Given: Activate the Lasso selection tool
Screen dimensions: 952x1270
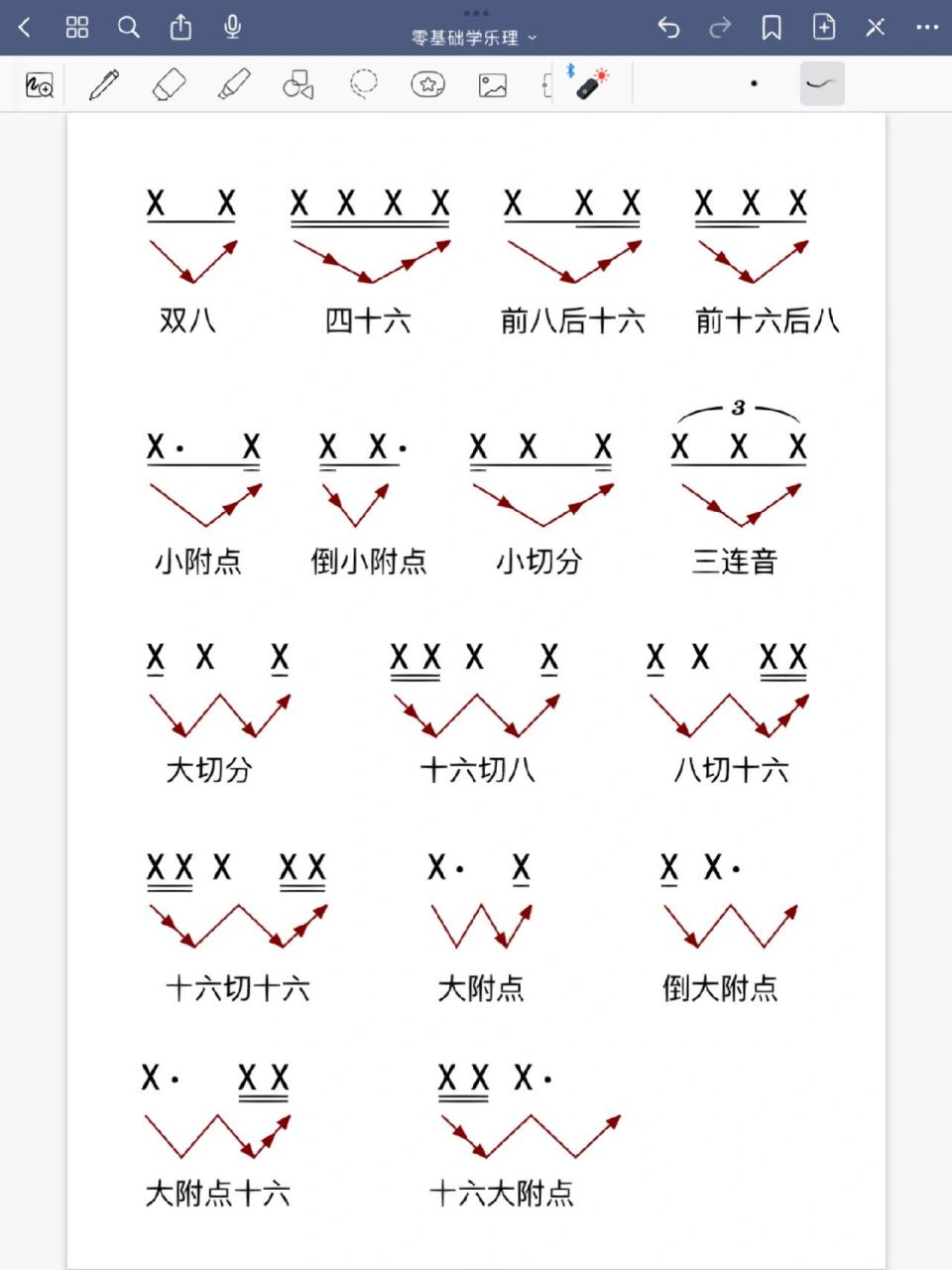Looking at the screenshot, I should point(363,84).
